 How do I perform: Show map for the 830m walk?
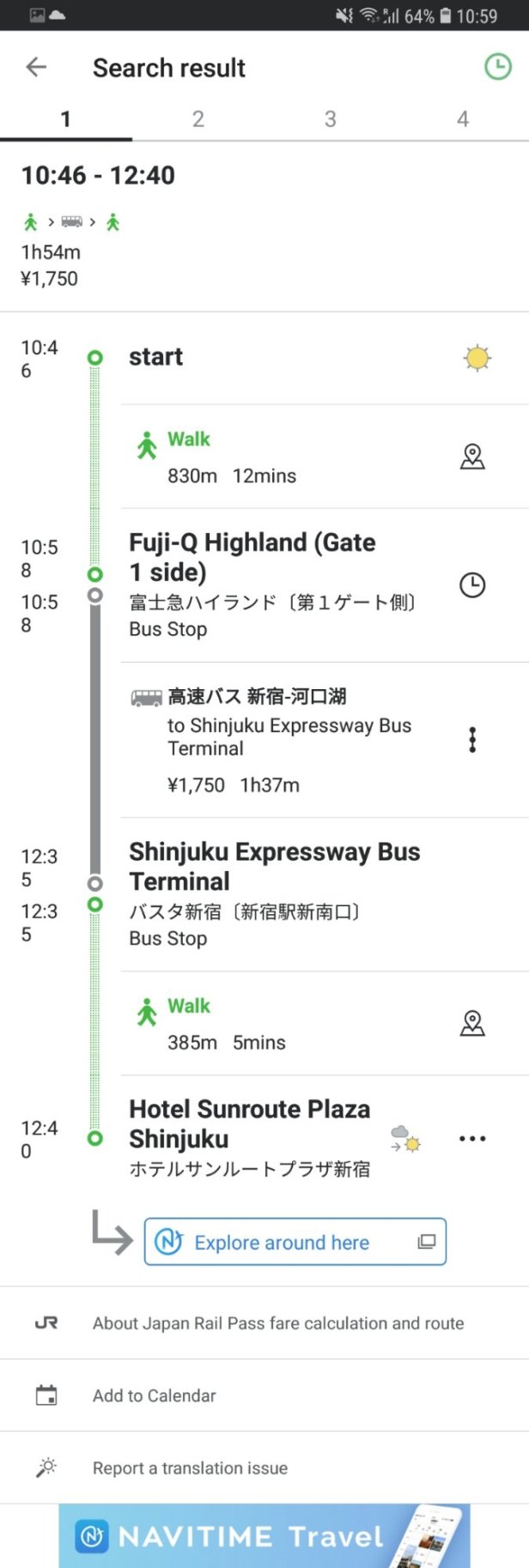point(472,457)
